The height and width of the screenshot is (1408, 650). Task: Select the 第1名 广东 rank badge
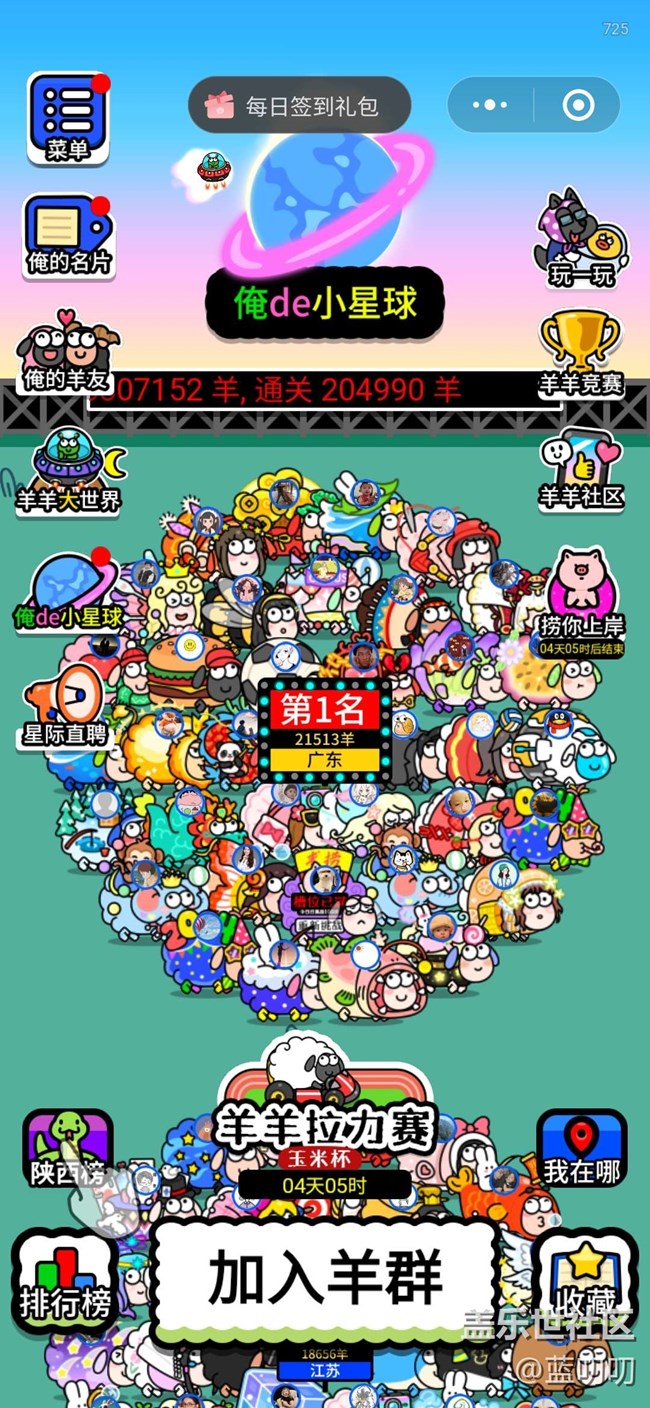point(324,726)
